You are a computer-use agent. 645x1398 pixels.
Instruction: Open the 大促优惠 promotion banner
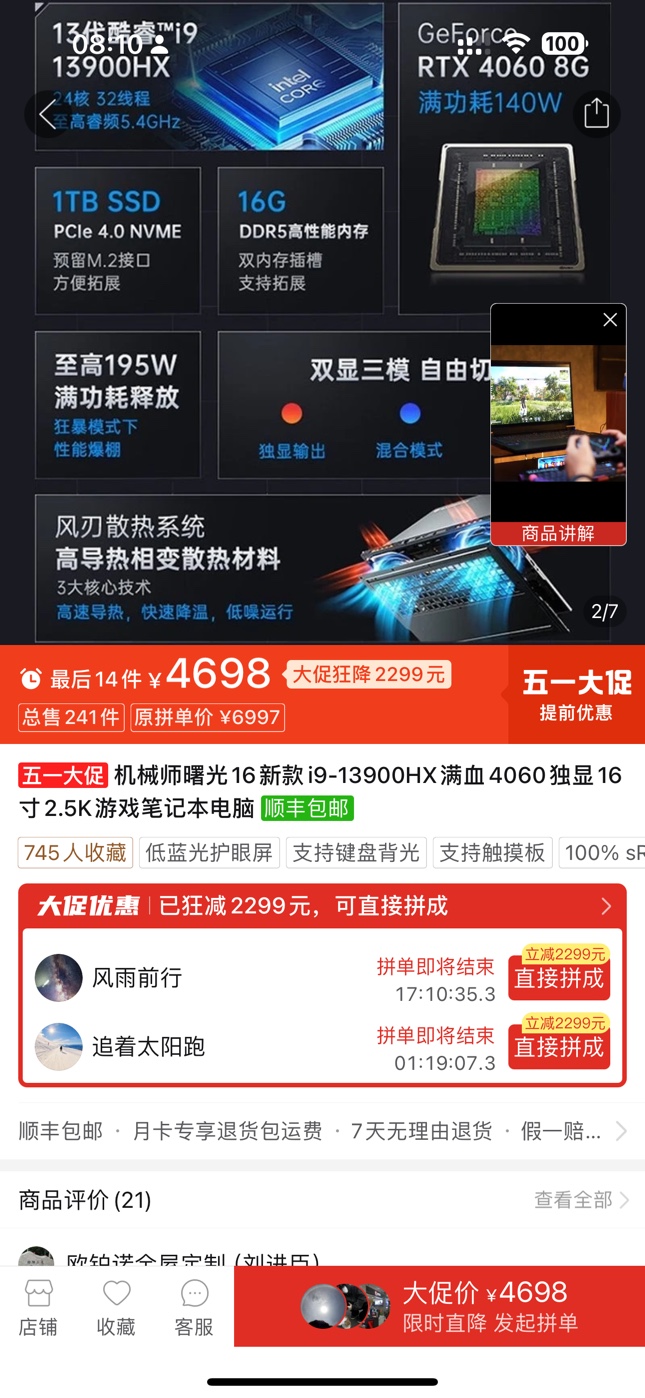[322, 906]
